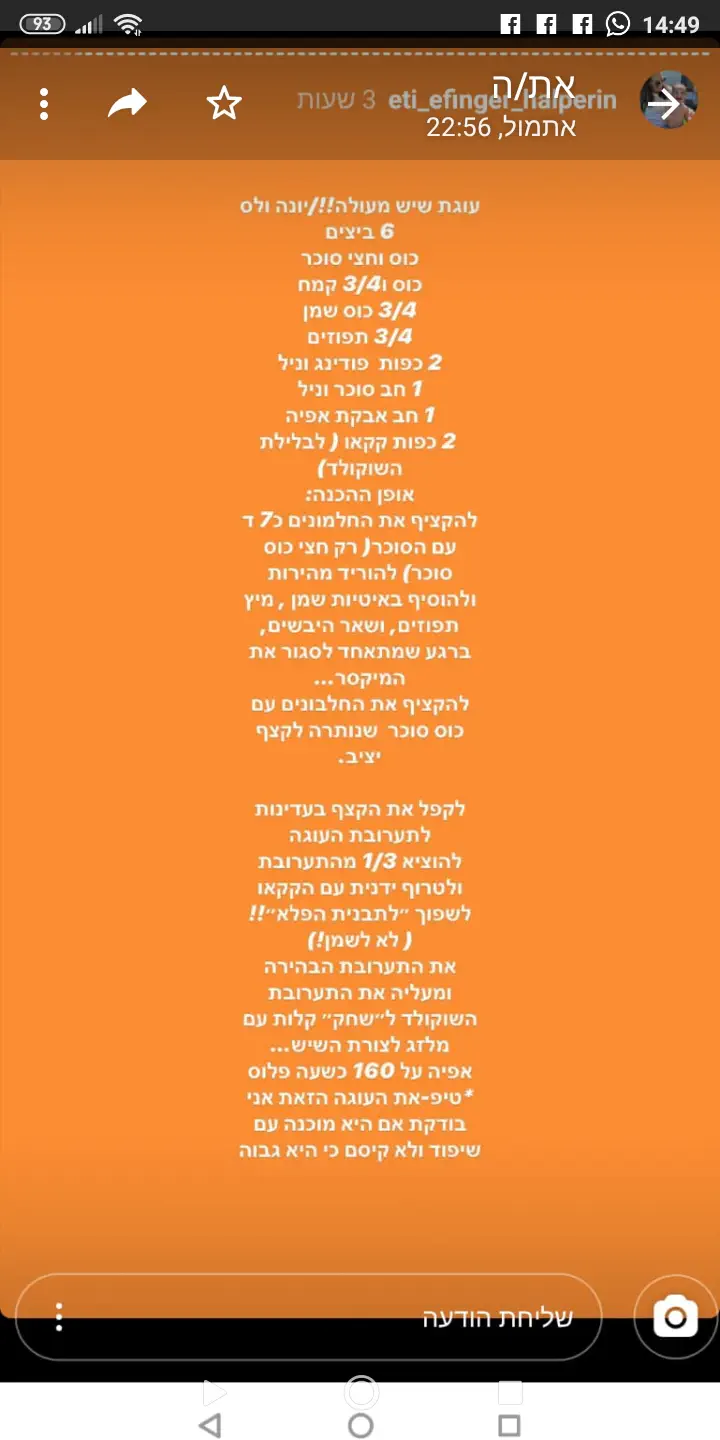720x1440 pixels.
Task: Open the overflow menu in the header
Action: coord(44,103)
